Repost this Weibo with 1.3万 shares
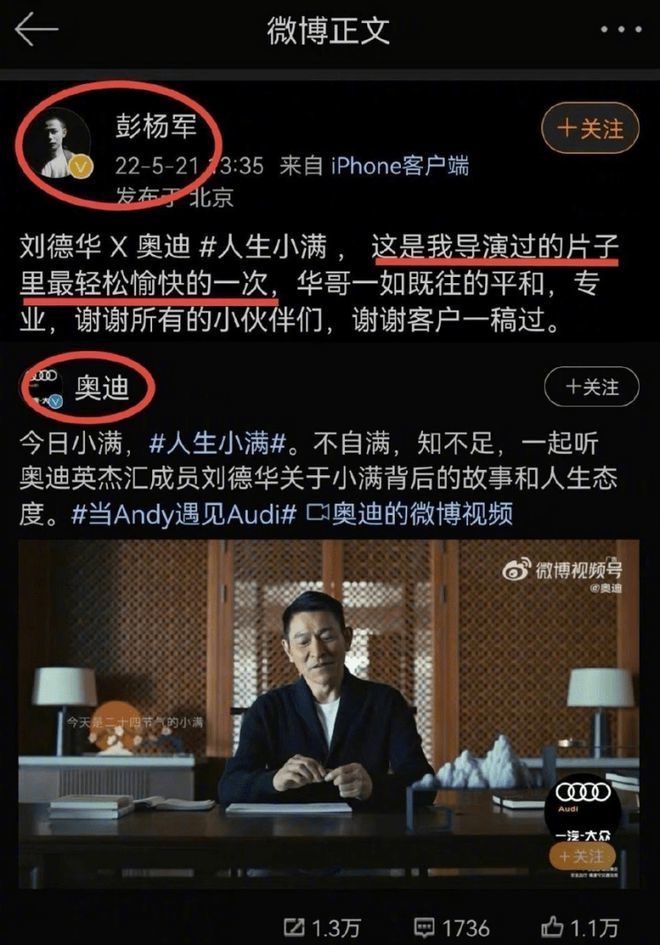This screenshot has height=945, width=660. click(x=322, y=927)
